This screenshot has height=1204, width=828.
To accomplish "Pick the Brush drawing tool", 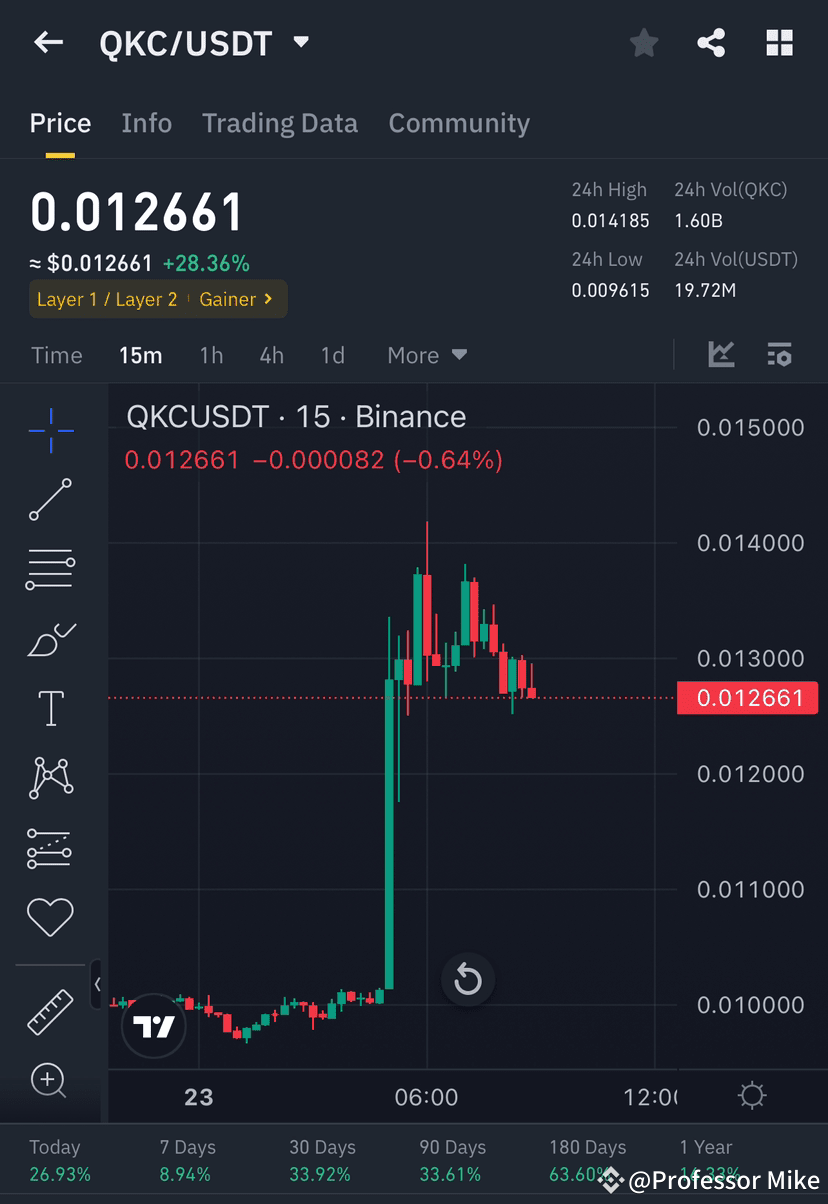I will pyautogui.click(x=50, y=640).
